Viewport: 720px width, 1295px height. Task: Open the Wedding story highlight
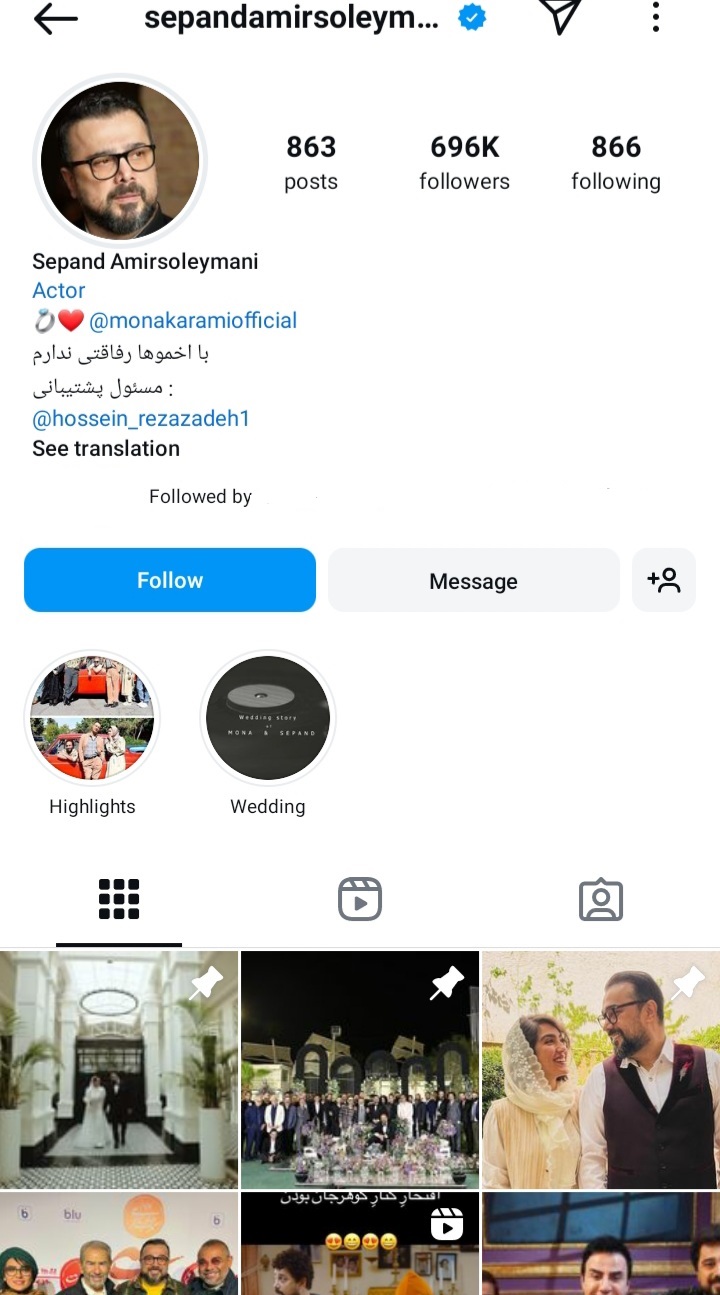point(268,720)
